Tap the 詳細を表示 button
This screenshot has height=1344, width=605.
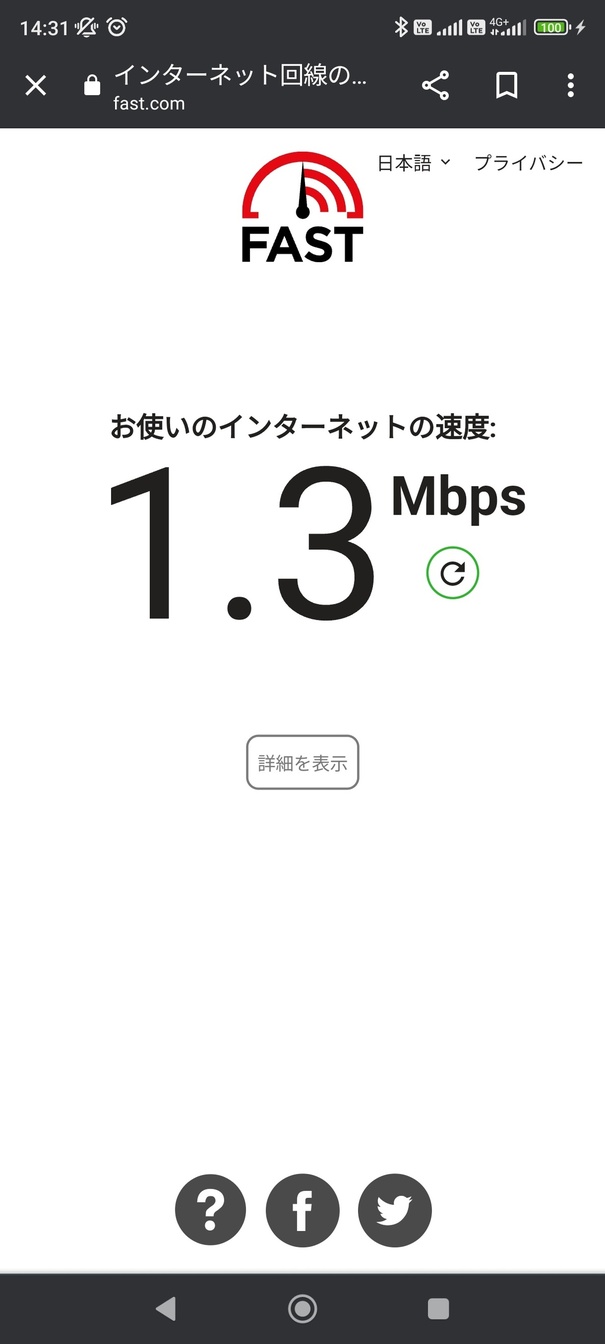click(302, 763)
